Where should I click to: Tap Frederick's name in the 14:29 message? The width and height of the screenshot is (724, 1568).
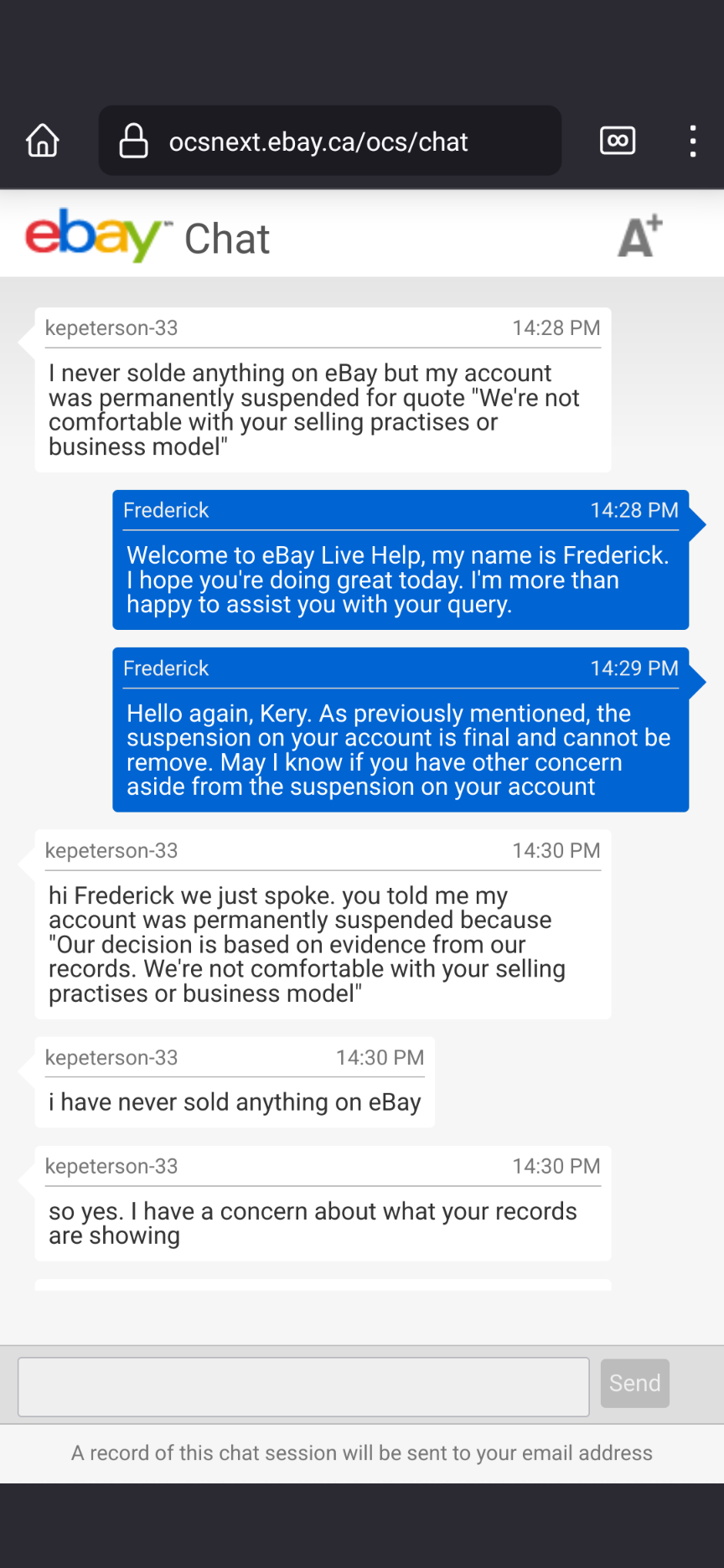coord(166,668)
